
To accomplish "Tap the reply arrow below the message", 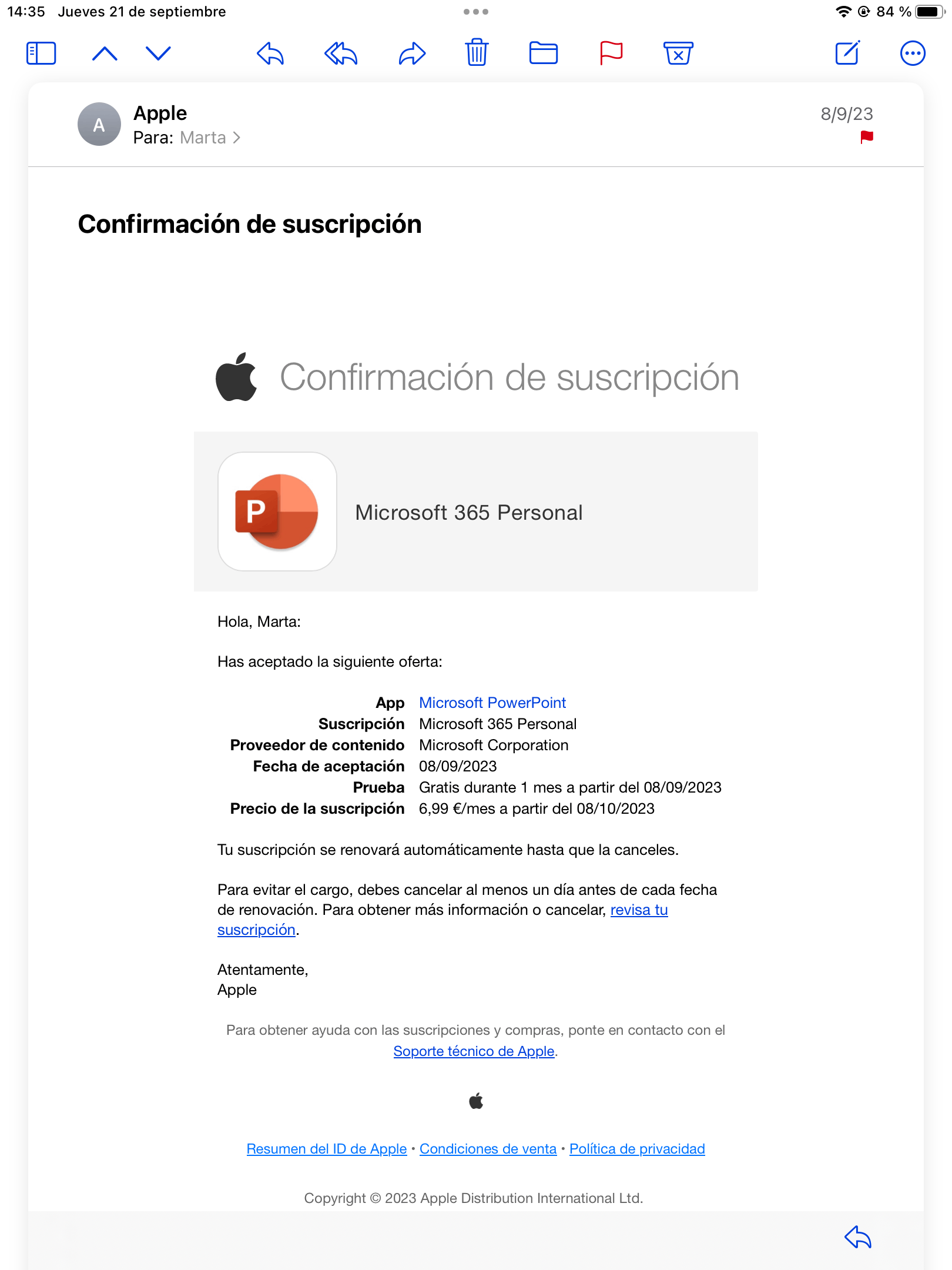I will 858,1237.
